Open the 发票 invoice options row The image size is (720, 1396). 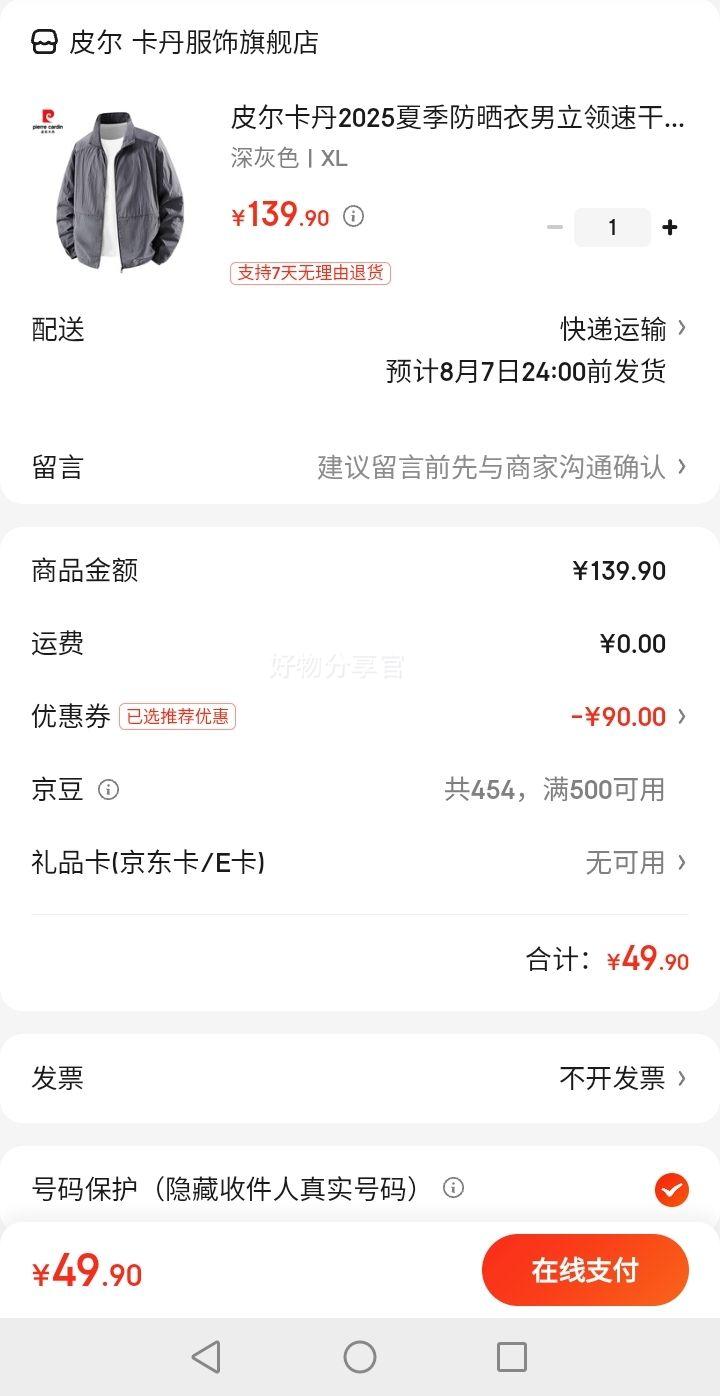click(x=360, y=1078)
